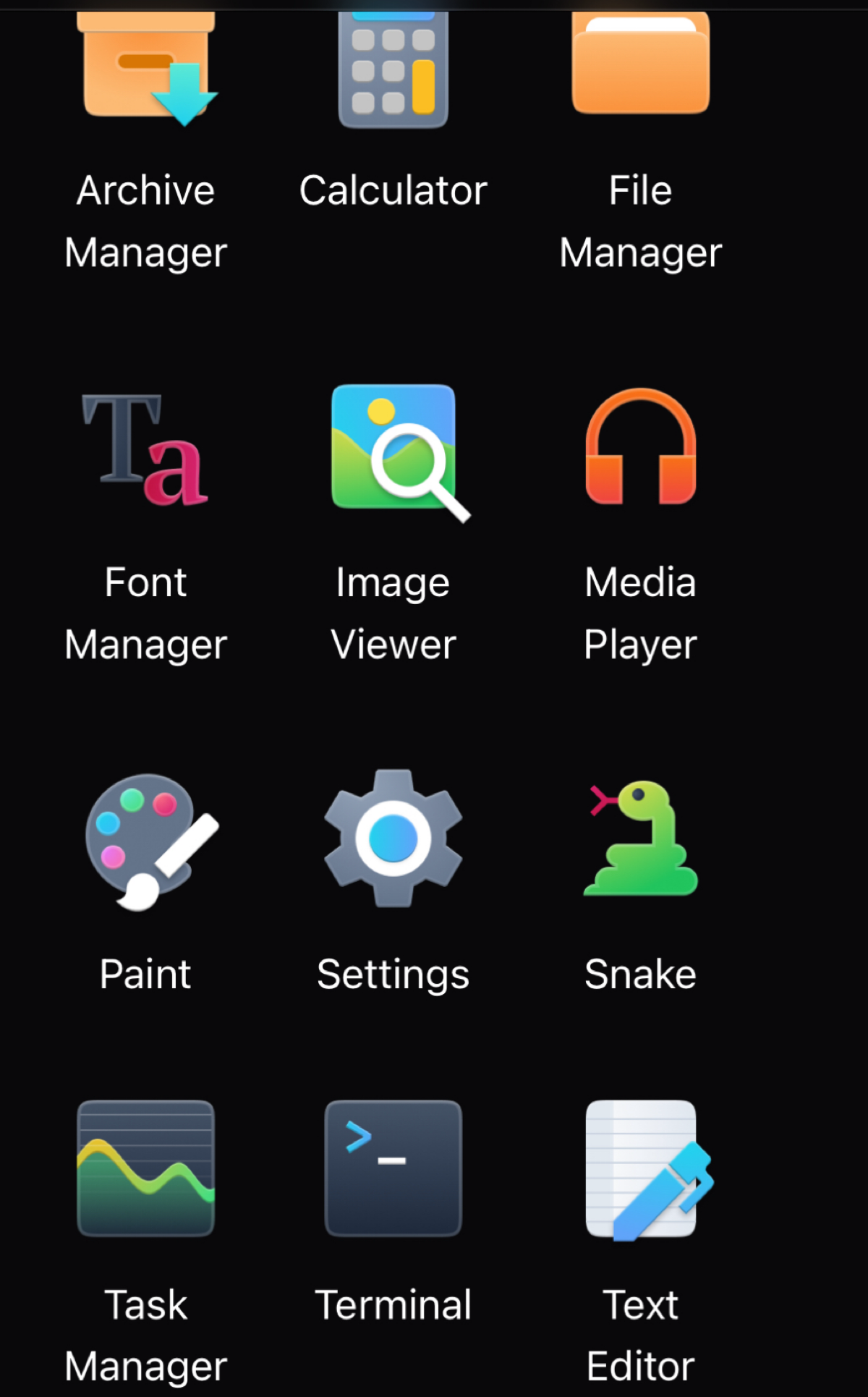The height and width of the screenshot is (1397, 868).
Task: Open Task Manager
Action: 146,1168
